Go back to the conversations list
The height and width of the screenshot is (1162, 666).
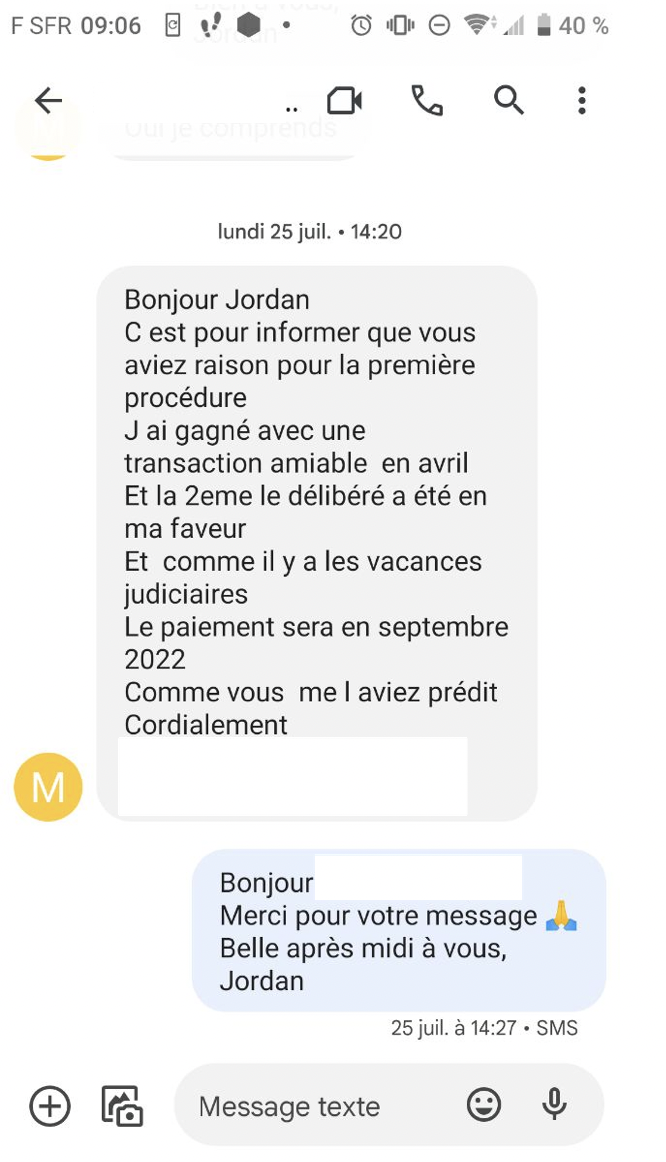(48, 100)
